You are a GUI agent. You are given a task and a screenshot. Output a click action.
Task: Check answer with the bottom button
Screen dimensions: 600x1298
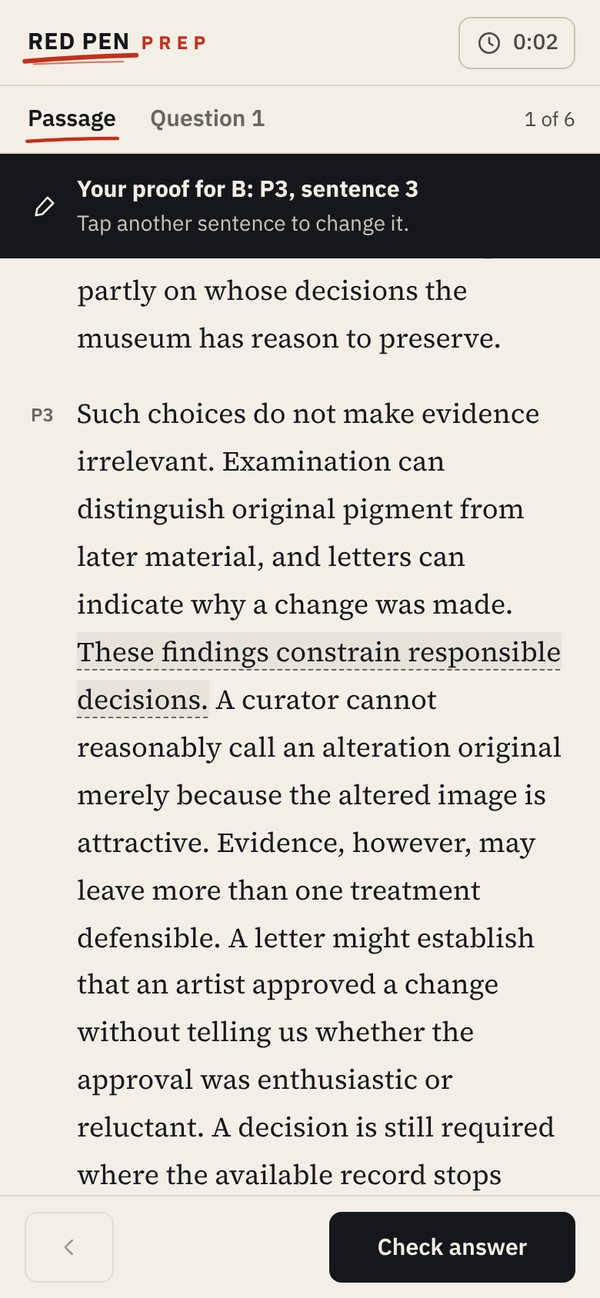click(x=452, y=1247)
